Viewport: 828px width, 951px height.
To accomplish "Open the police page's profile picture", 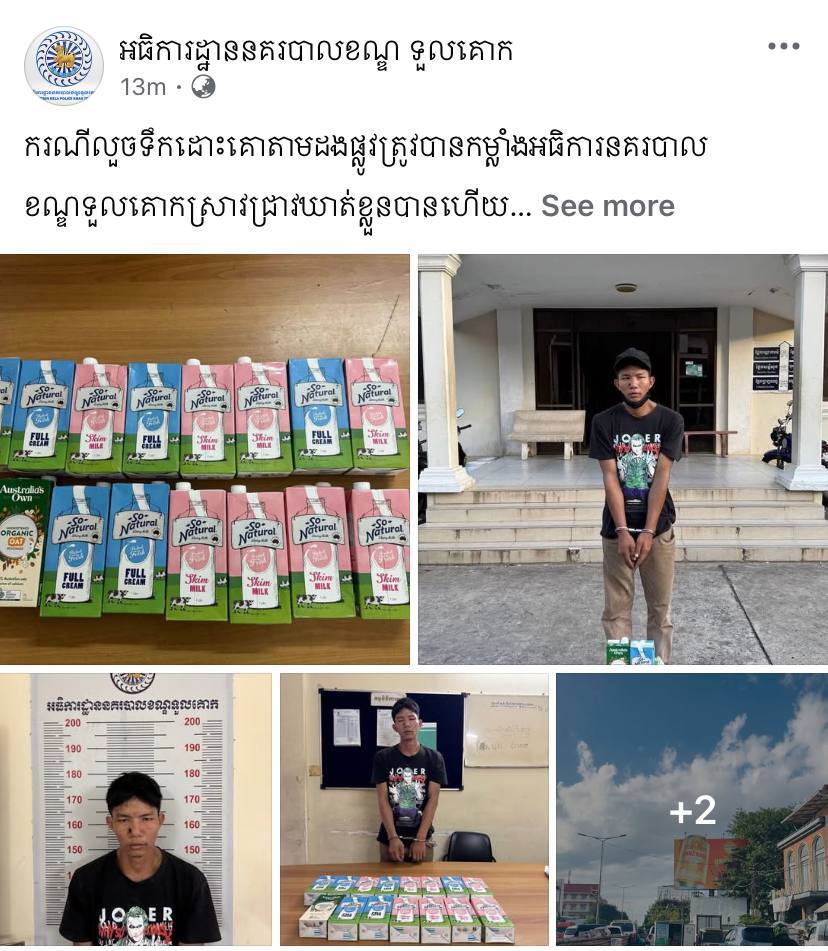I will click(x=63, y=66).
